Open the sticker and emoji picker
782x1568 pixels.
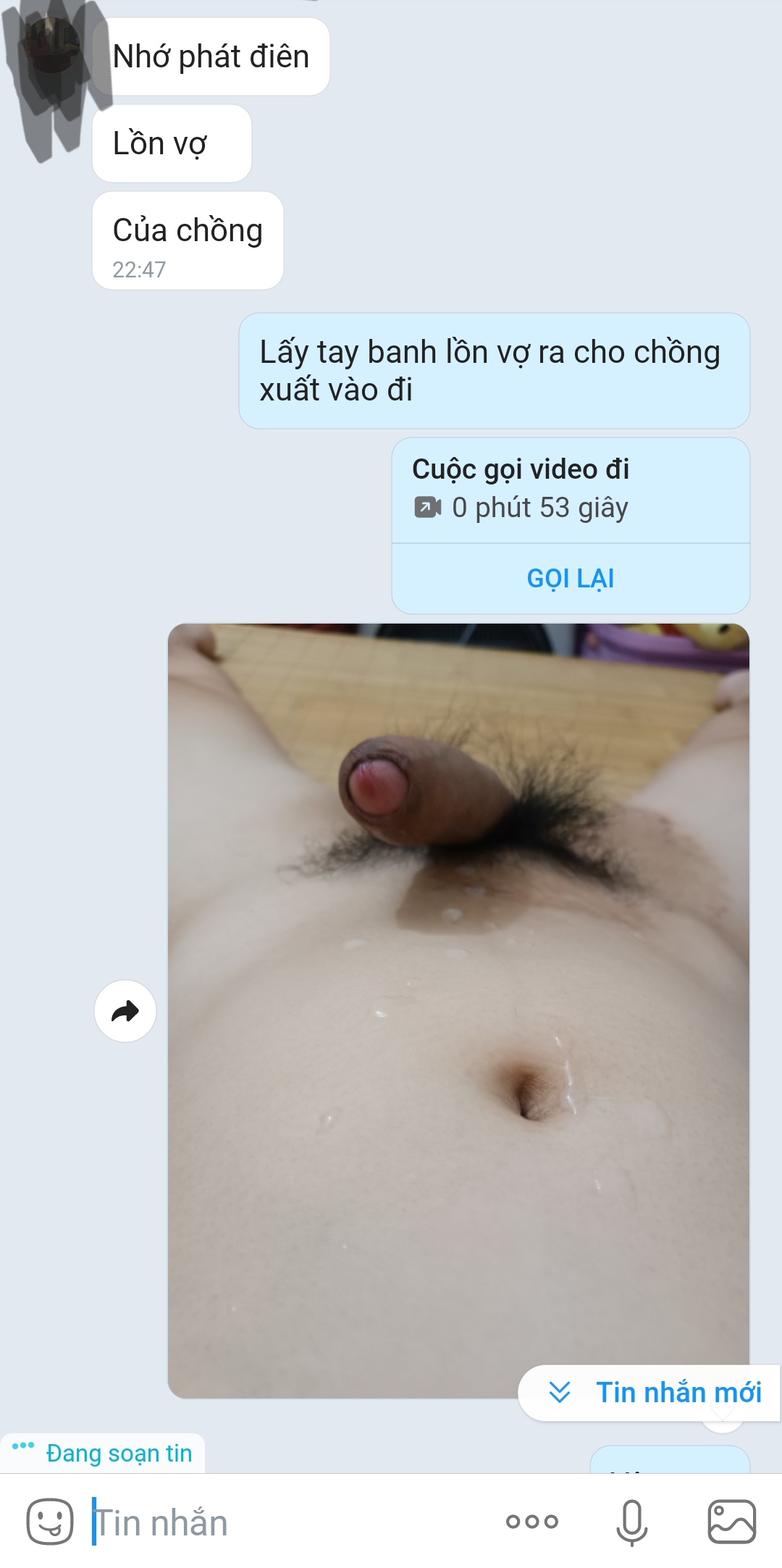(50, 1521)
